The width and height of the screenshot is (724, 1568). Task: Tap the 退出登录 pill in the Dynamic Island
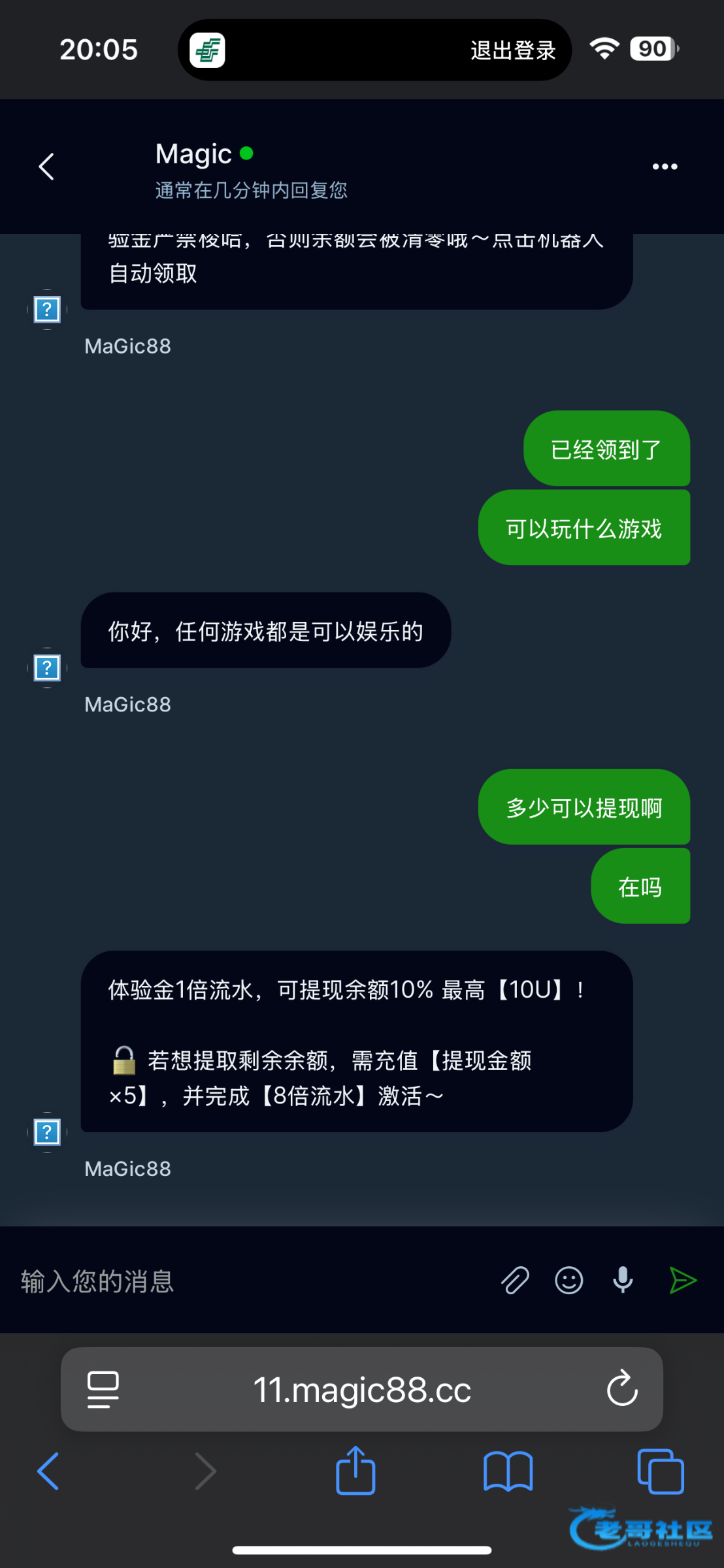512,50
